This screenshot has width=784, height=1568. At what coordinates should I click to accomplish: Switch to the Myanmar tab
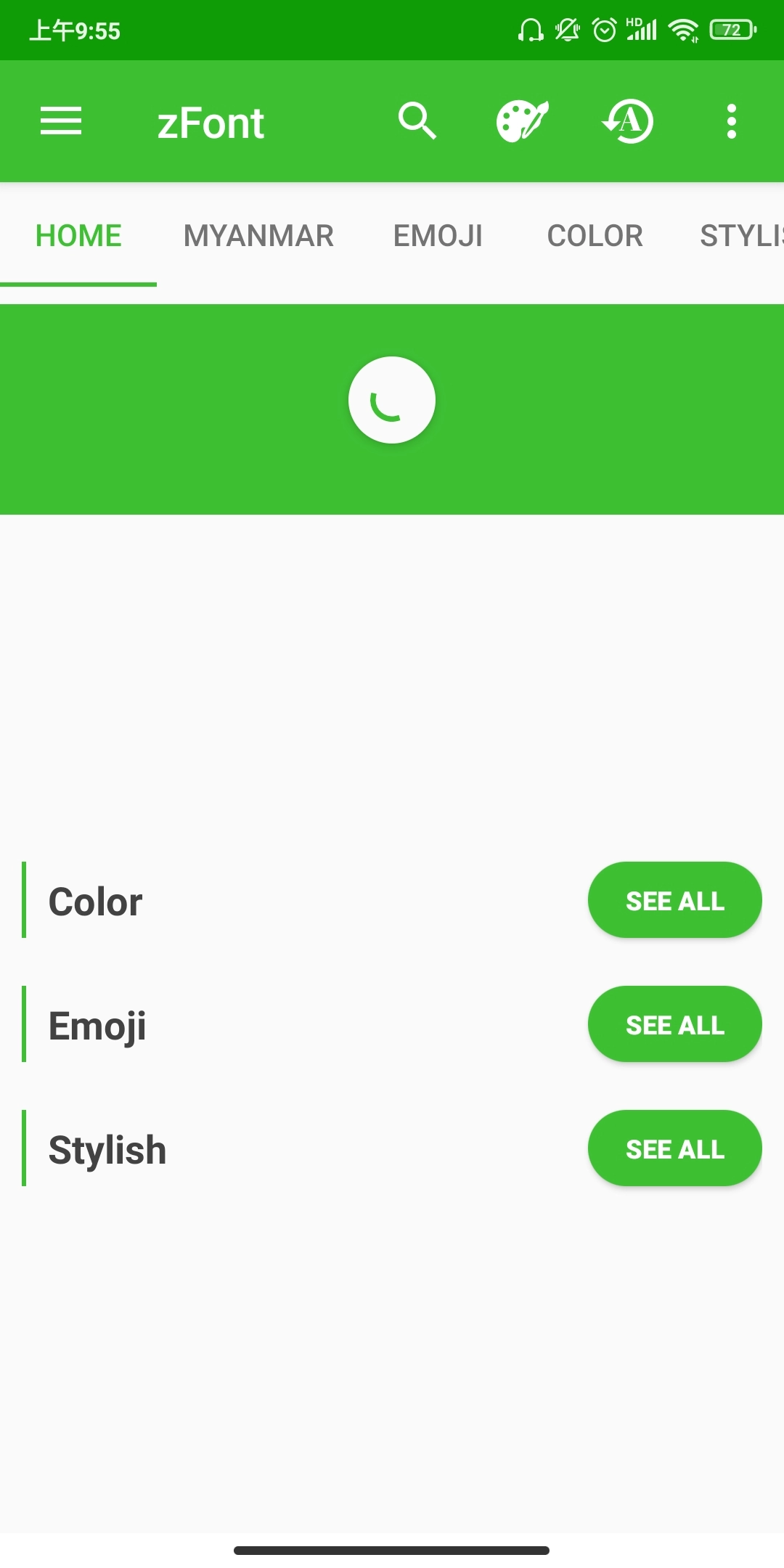(x=258, y=236)
